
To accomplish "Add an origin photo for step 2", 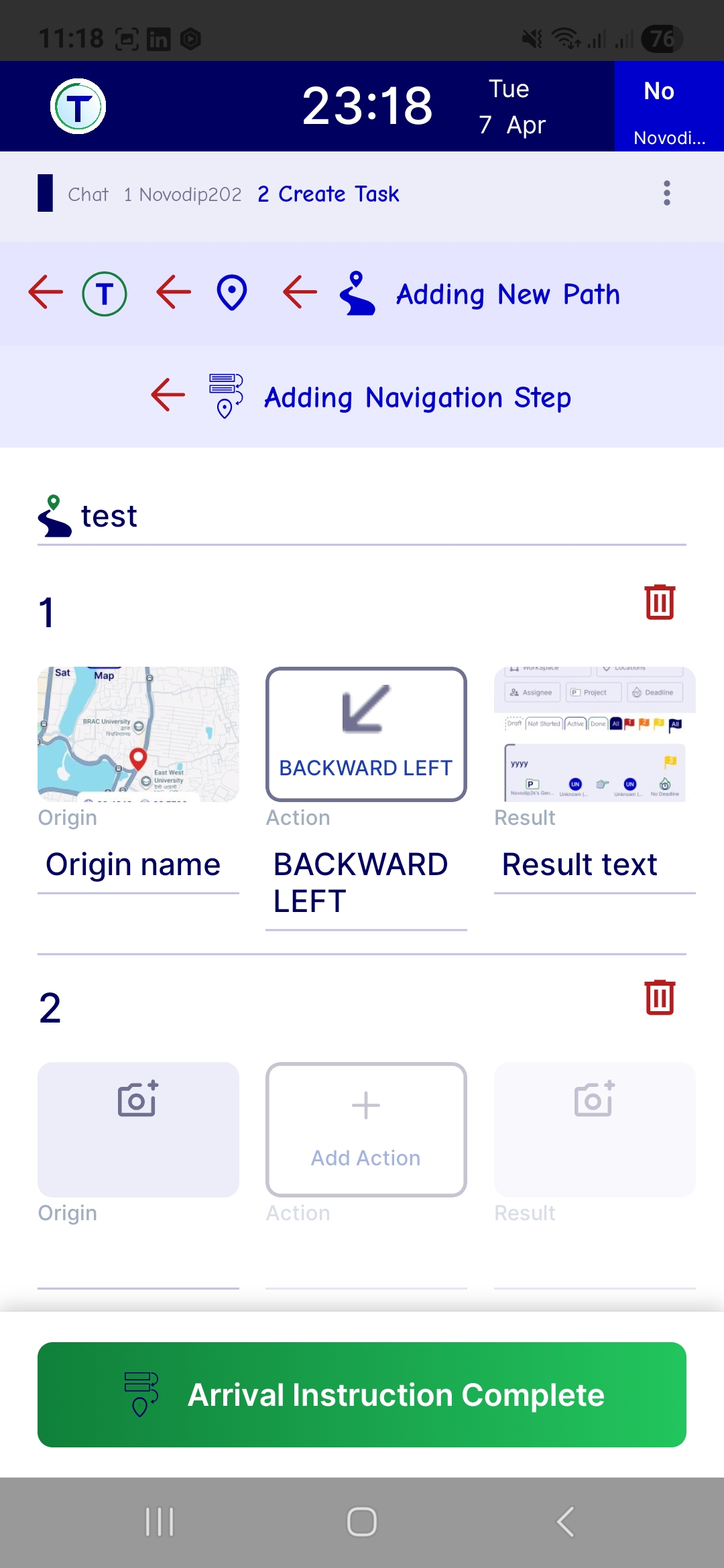I will (138, 1129).
